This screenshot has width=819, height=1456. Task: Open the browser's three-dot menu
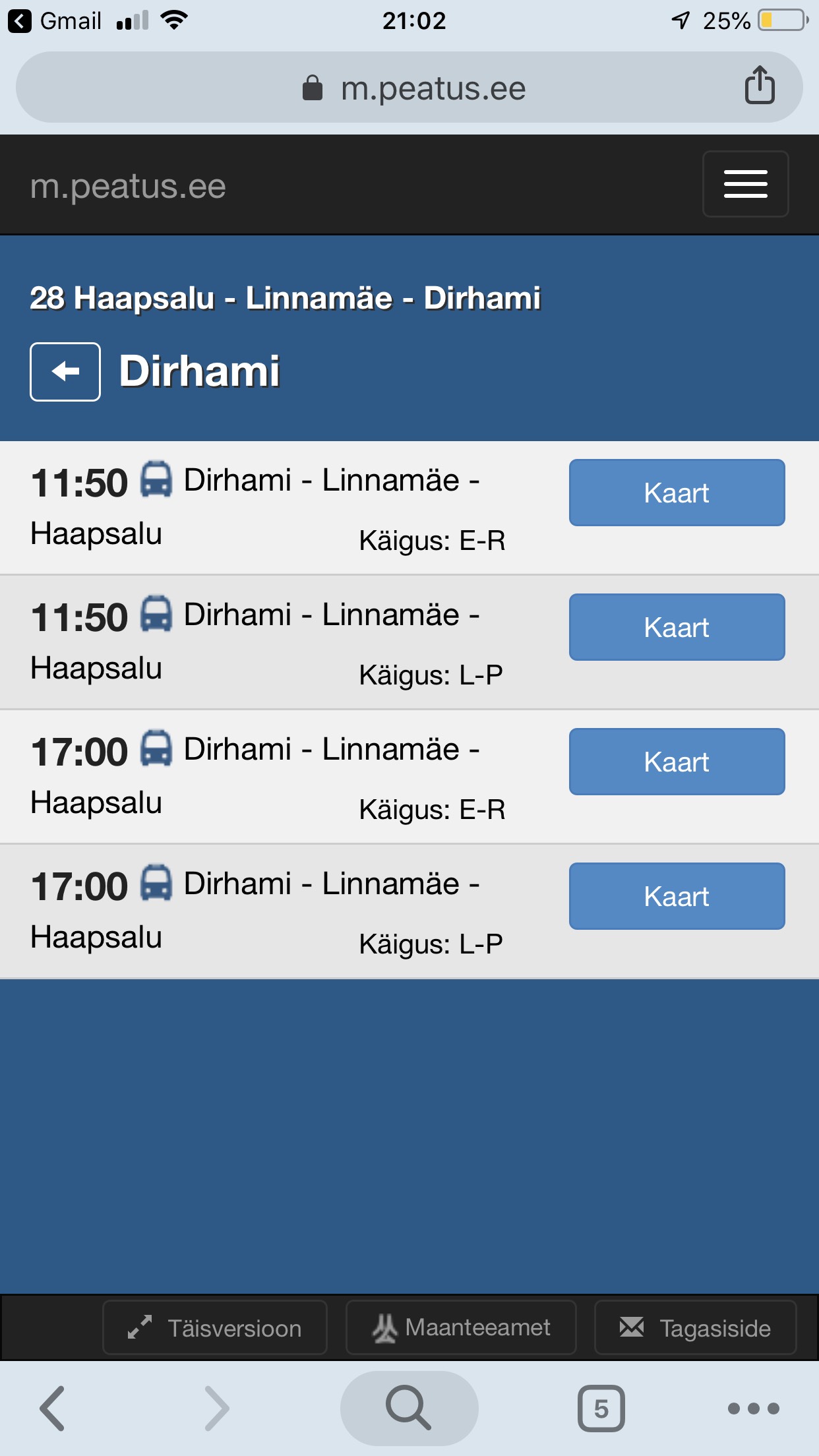pos(753,1409)
